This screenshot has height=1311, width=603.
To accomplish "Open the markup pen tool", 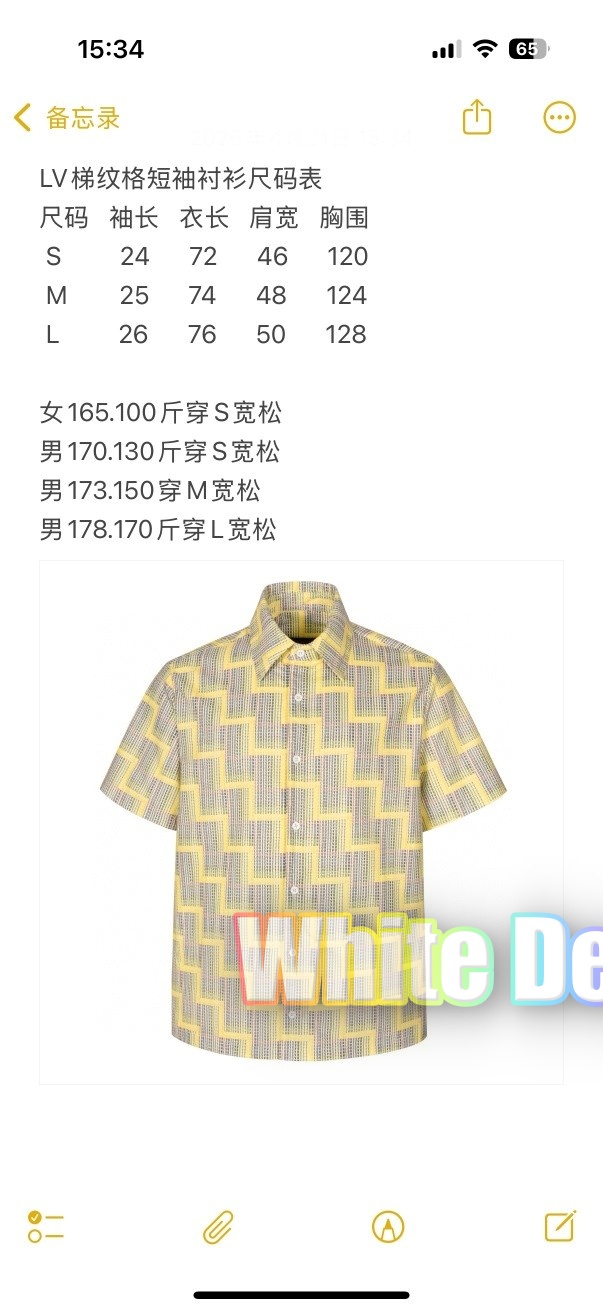I will point(388,1226).
